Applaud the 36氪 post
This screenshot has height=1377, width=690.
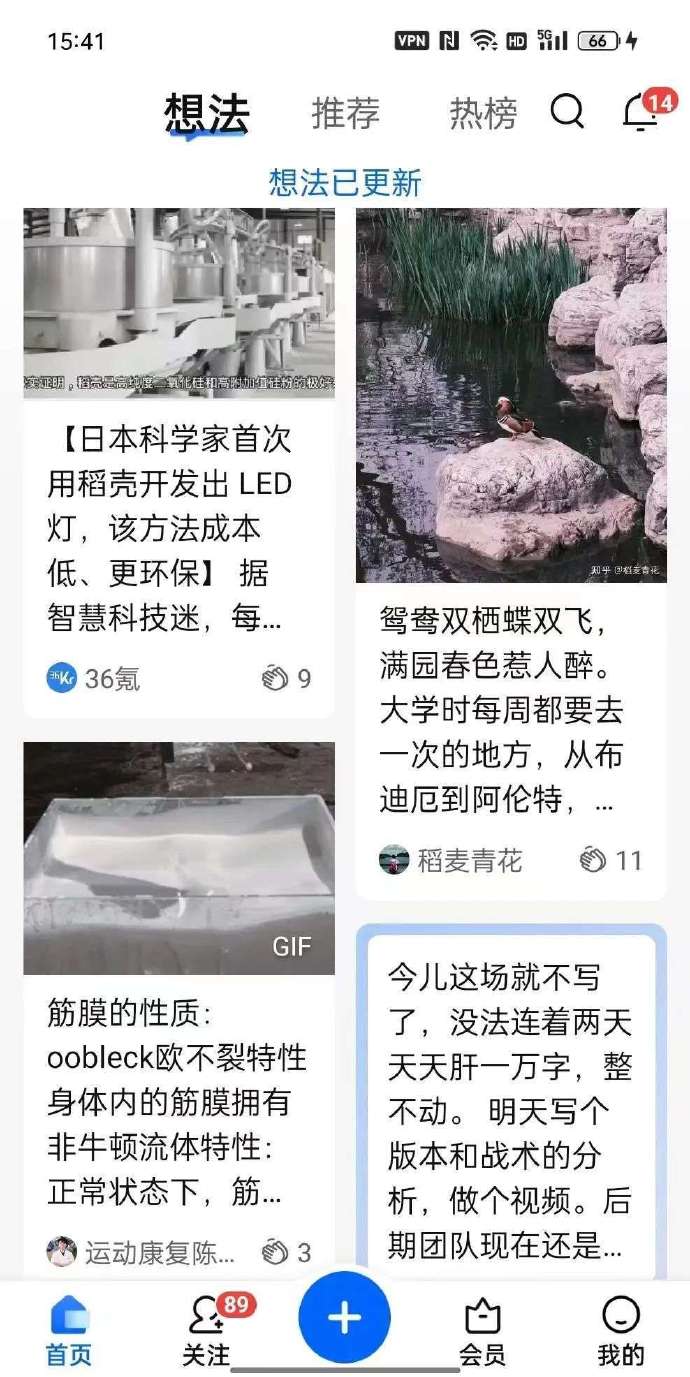tap(286, 679)
